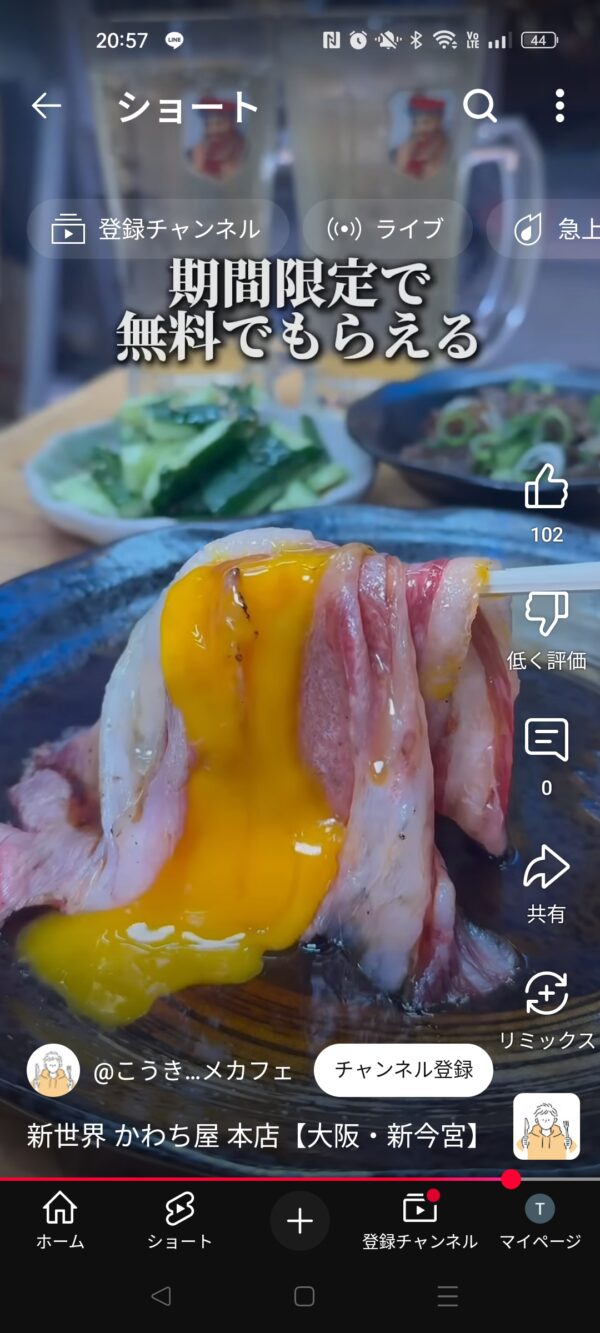Screen dimensions: 600x1333
Task: Open the three-dot overflow menu
Action: [x=559, y=106]
